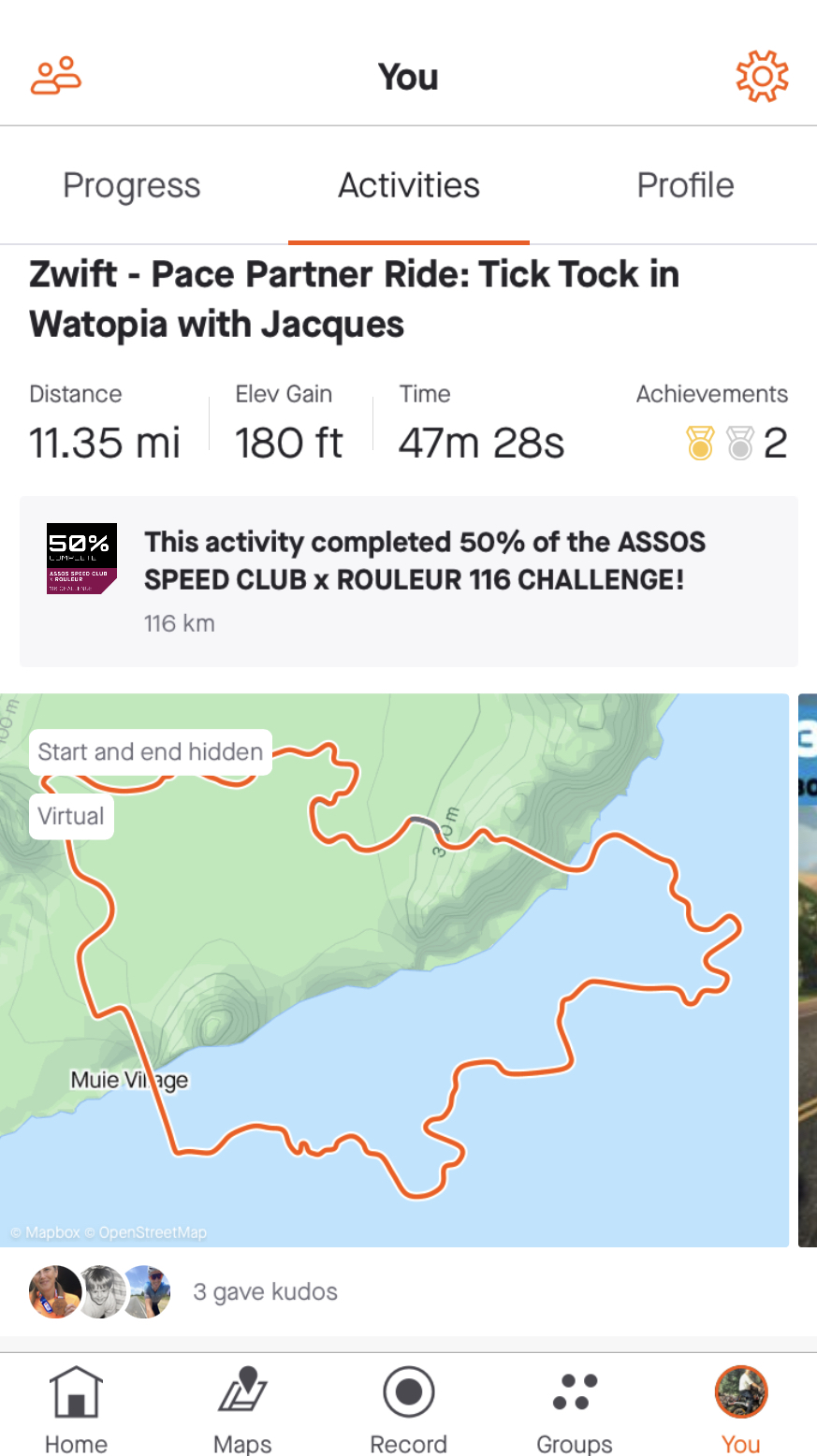Image resolution: width=817 pixels, height=1456 pixels.
Task: Start recording from the Record tab
Action: coord(408,1409)
